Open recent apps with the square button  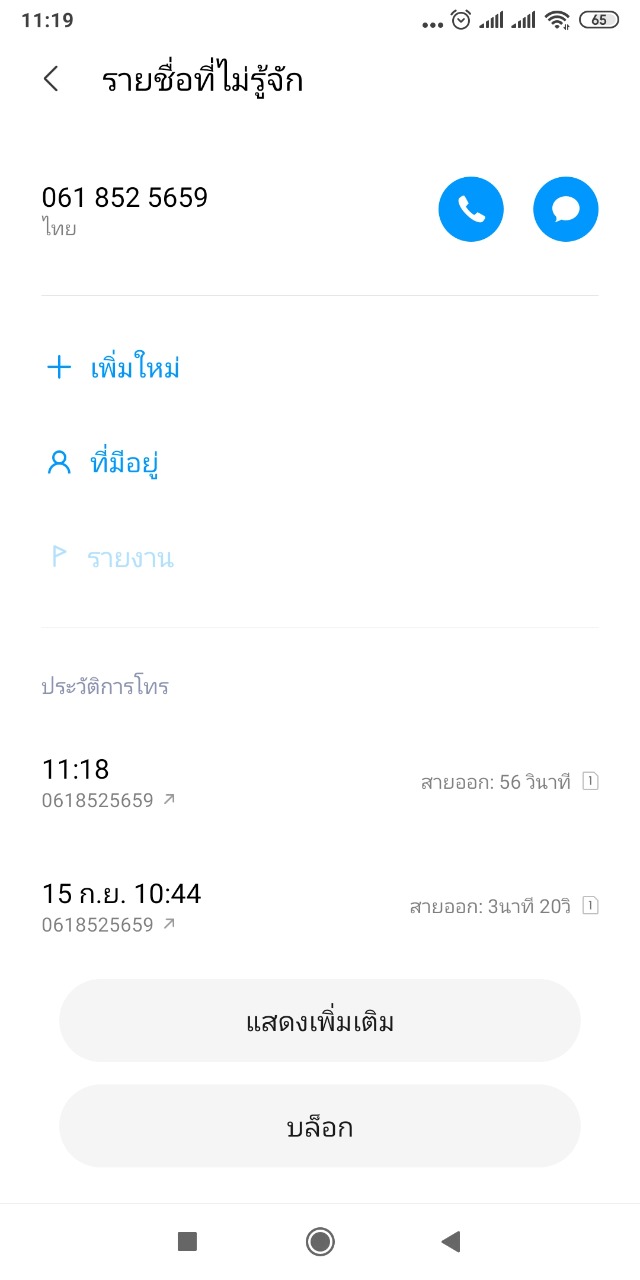tap(187, 1242)
